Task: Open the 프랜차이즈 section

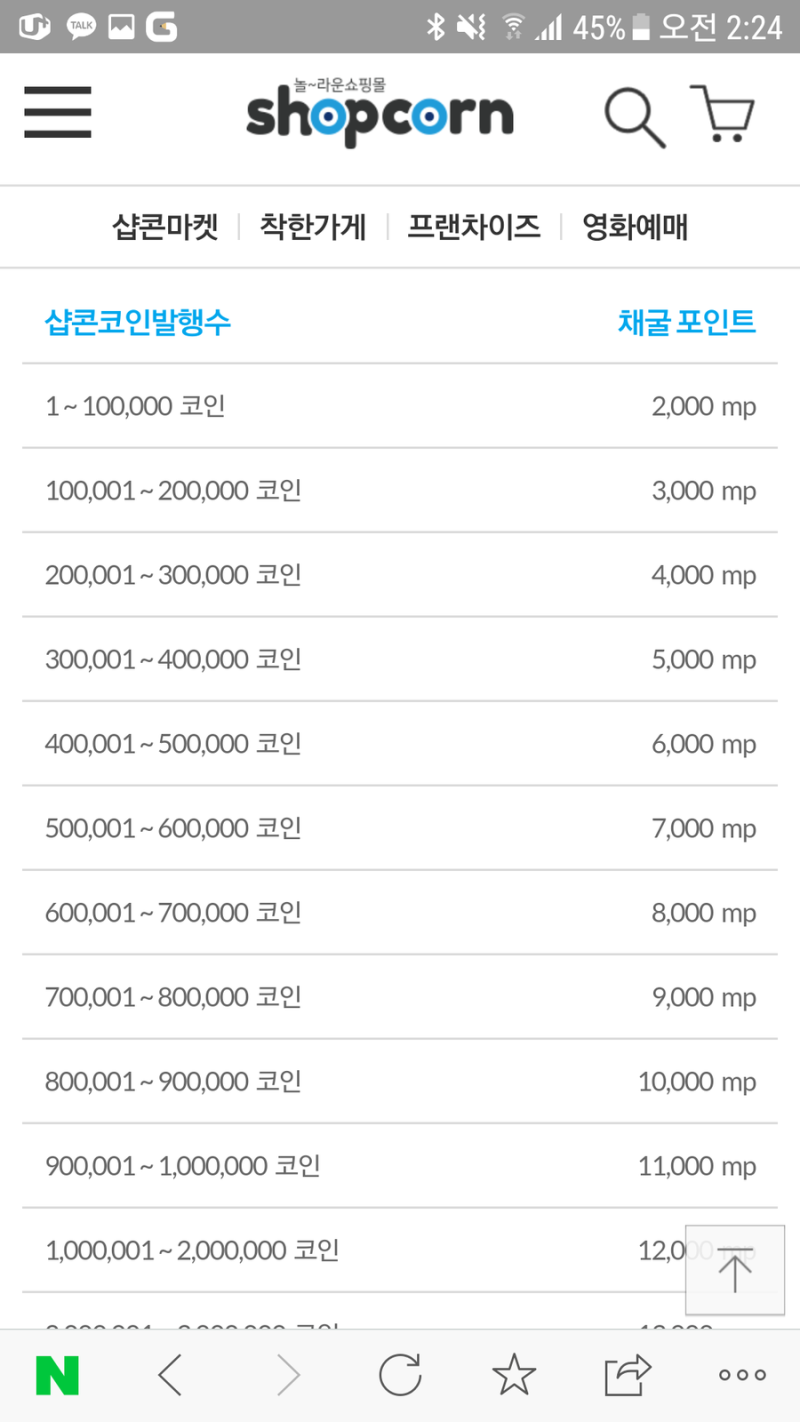Action: [473, 227]
